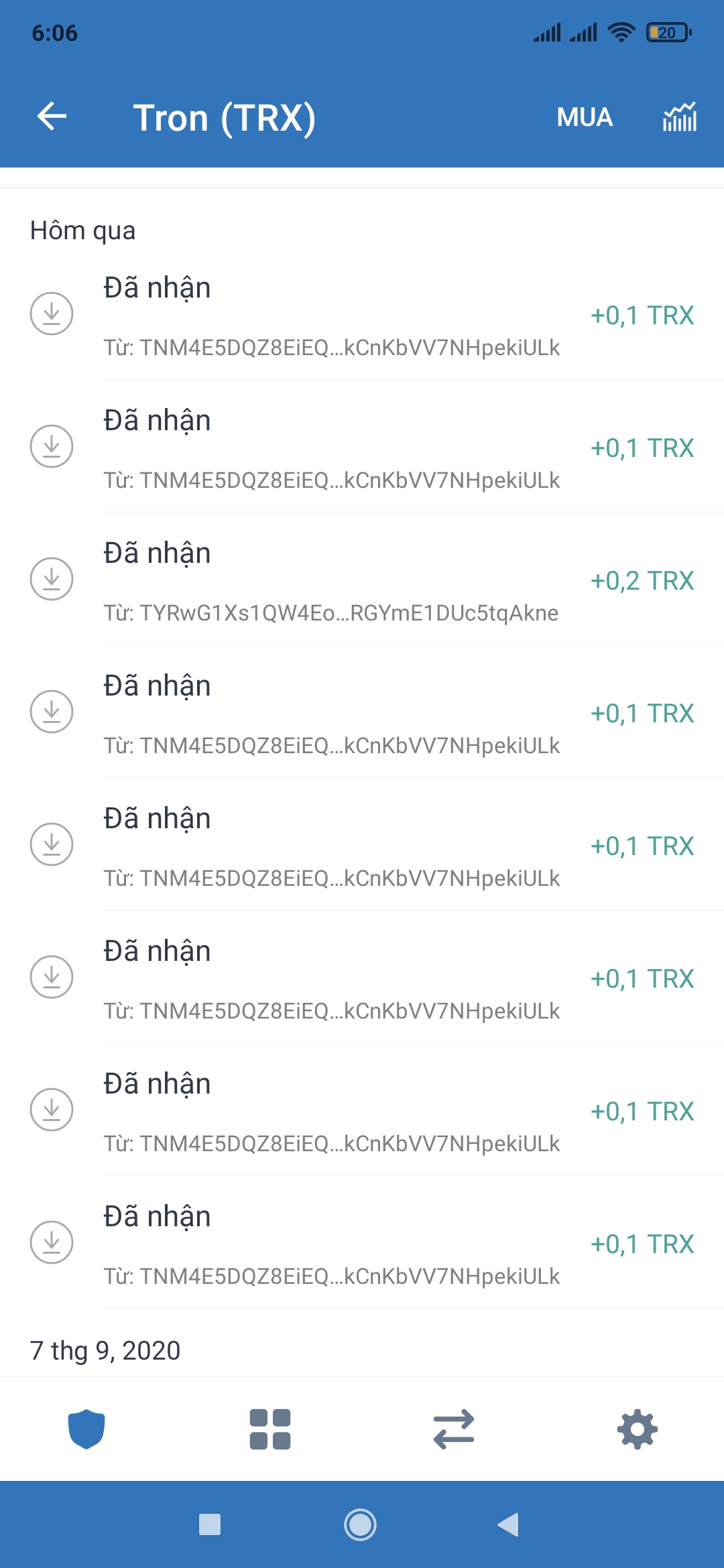Switch to the wallet shield tab

(x=86, y=1429)
